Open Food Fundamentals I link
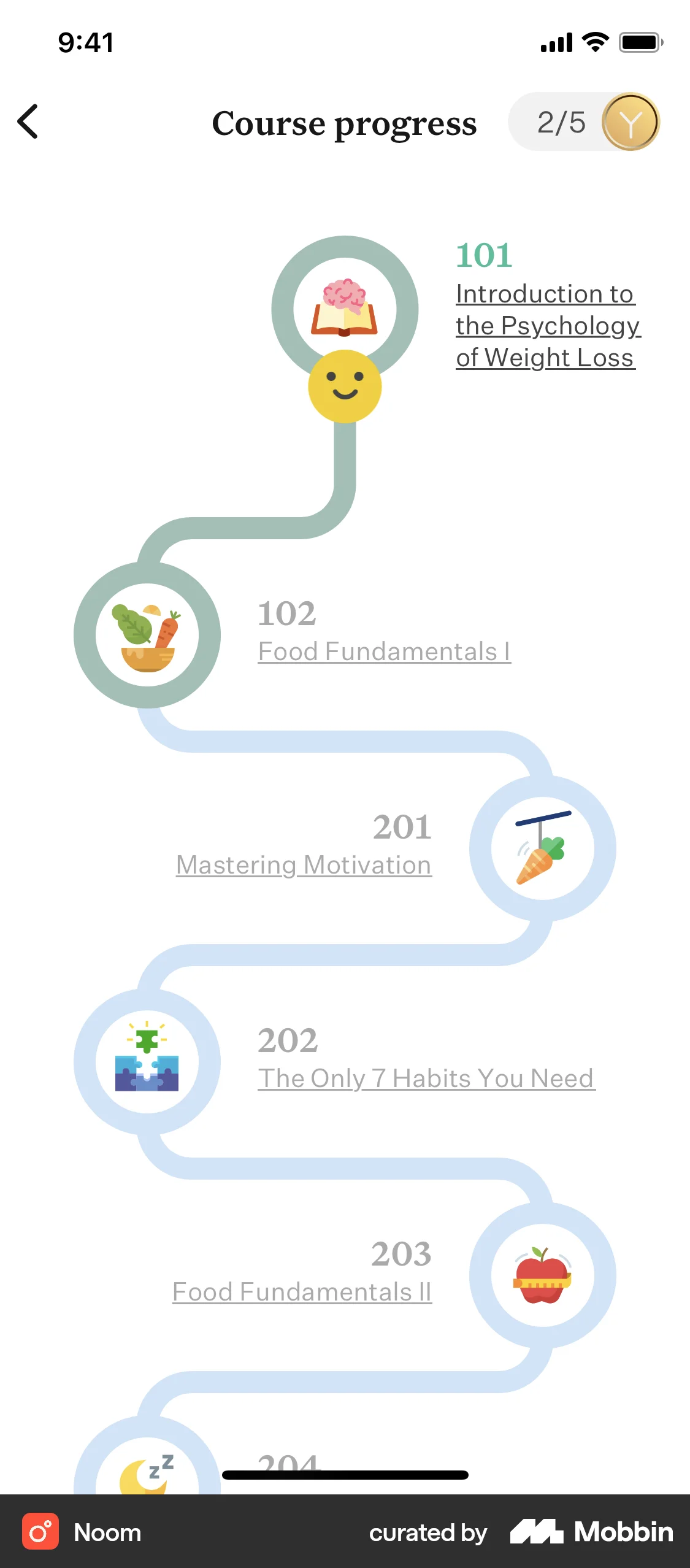690x1568 pixels. [384, 651]
